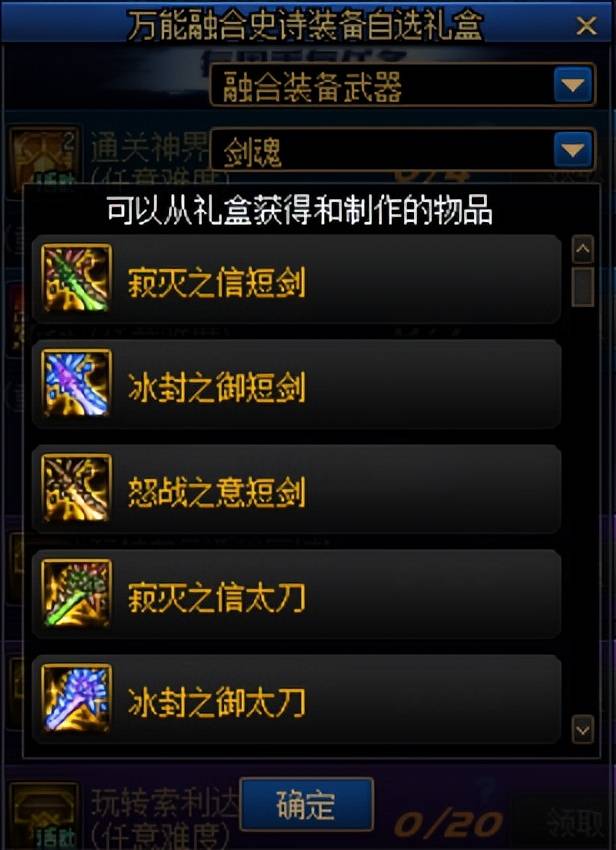Choose 冰封之御短剑
616x850 pixels.
coord(296,385)
